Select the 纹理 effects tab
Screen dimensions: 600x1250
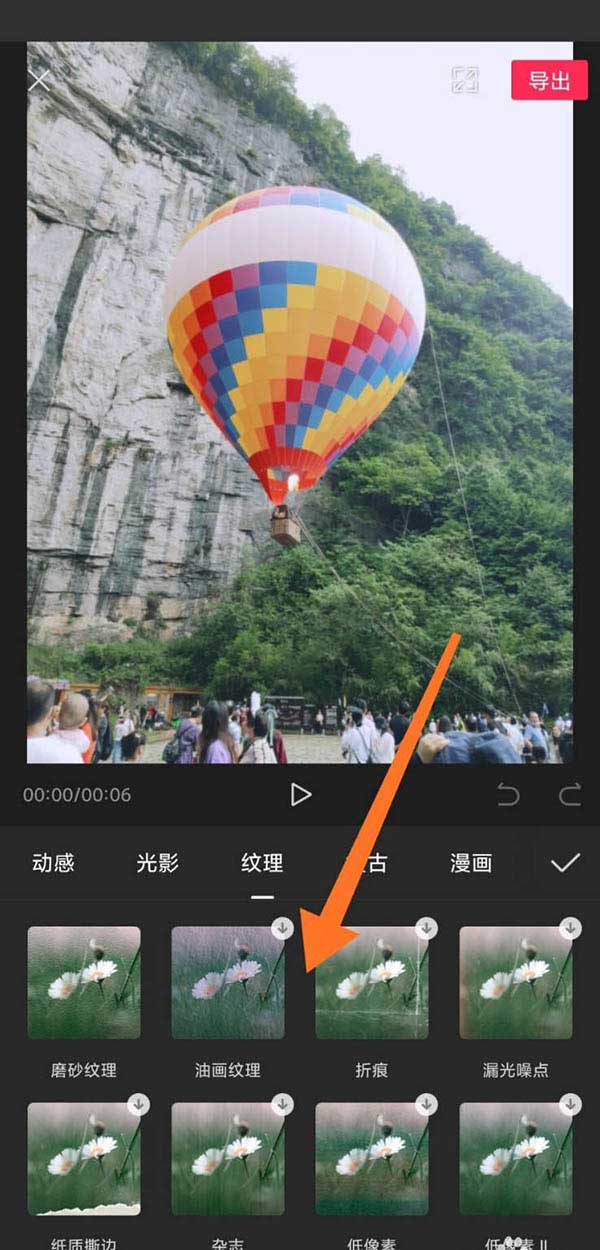pos(262,862)
